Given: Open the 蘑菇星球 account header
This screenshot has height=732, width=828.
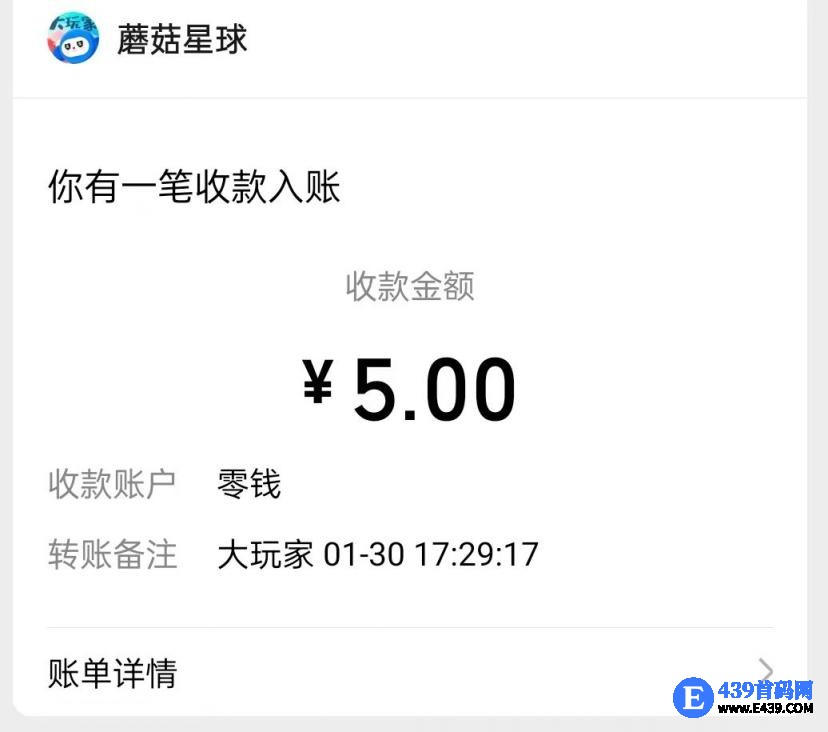Looking at the screenshot, I should click(180, 40).
